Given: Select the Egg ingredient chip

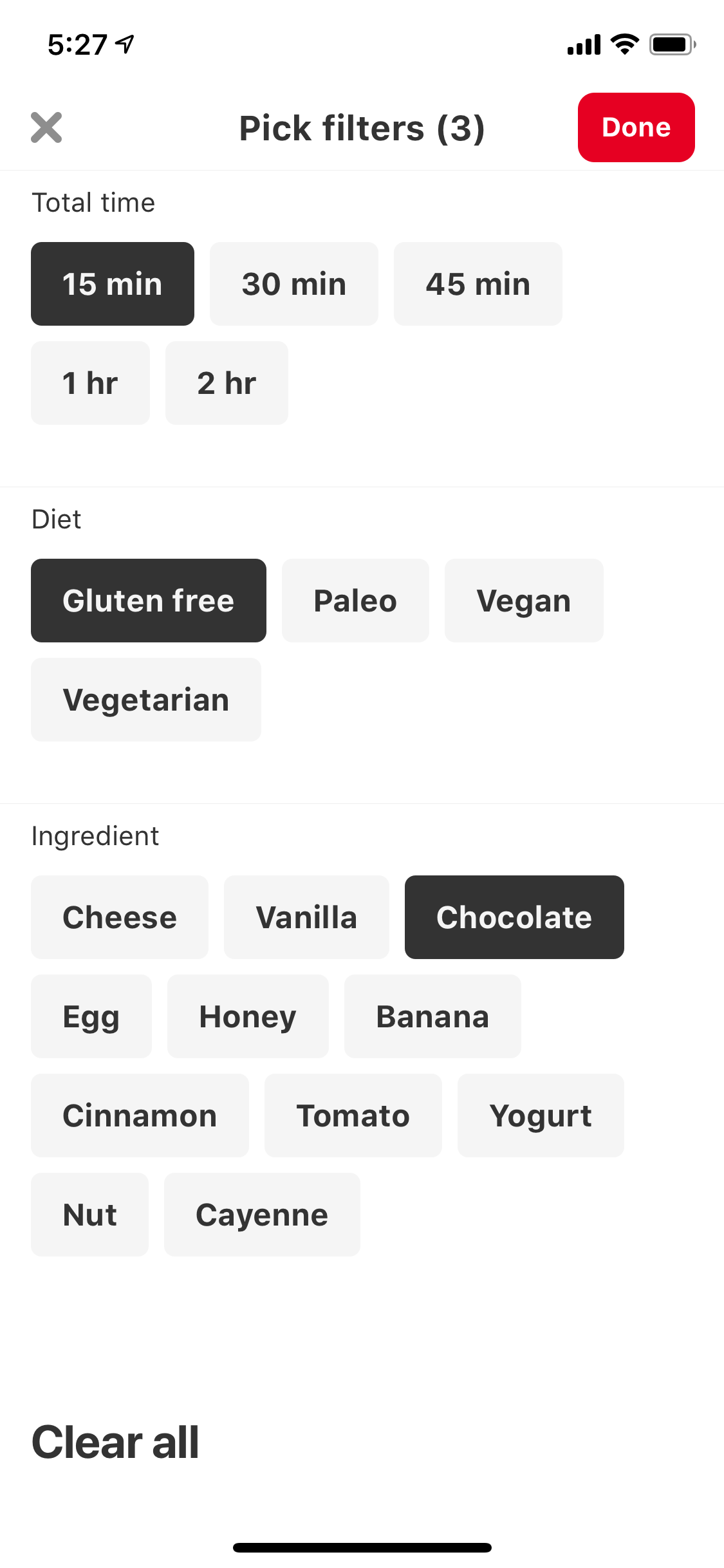Looking at the screenshot, I should 91,1016.
